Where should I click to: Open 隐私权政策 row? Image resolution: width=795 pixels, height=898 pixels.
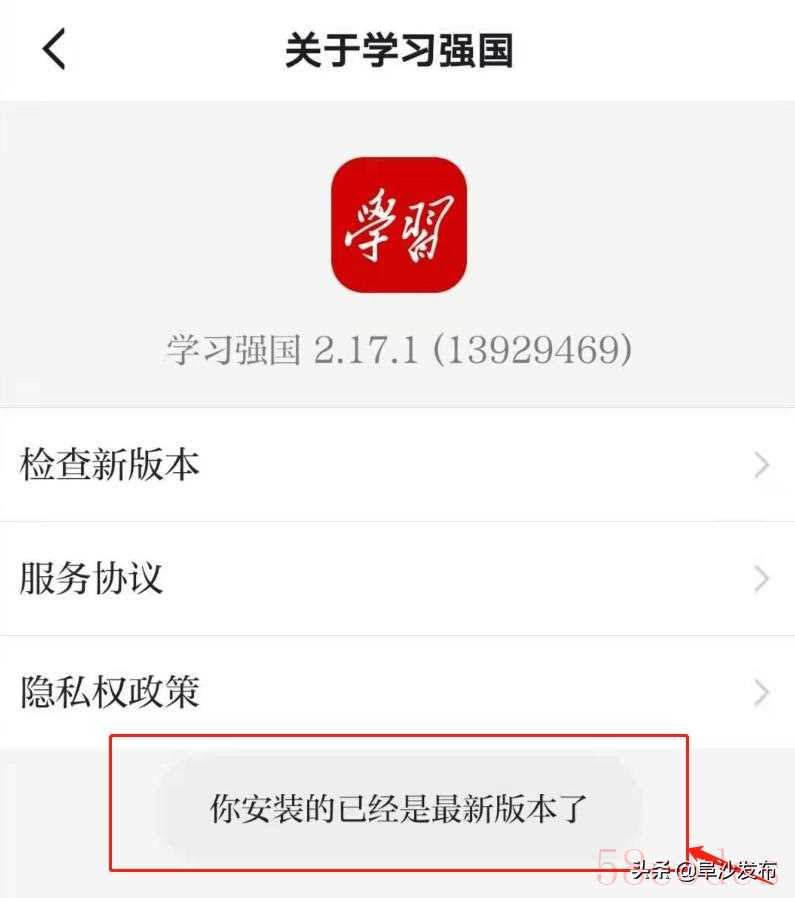pyautogui.click(x=397, y=691)
